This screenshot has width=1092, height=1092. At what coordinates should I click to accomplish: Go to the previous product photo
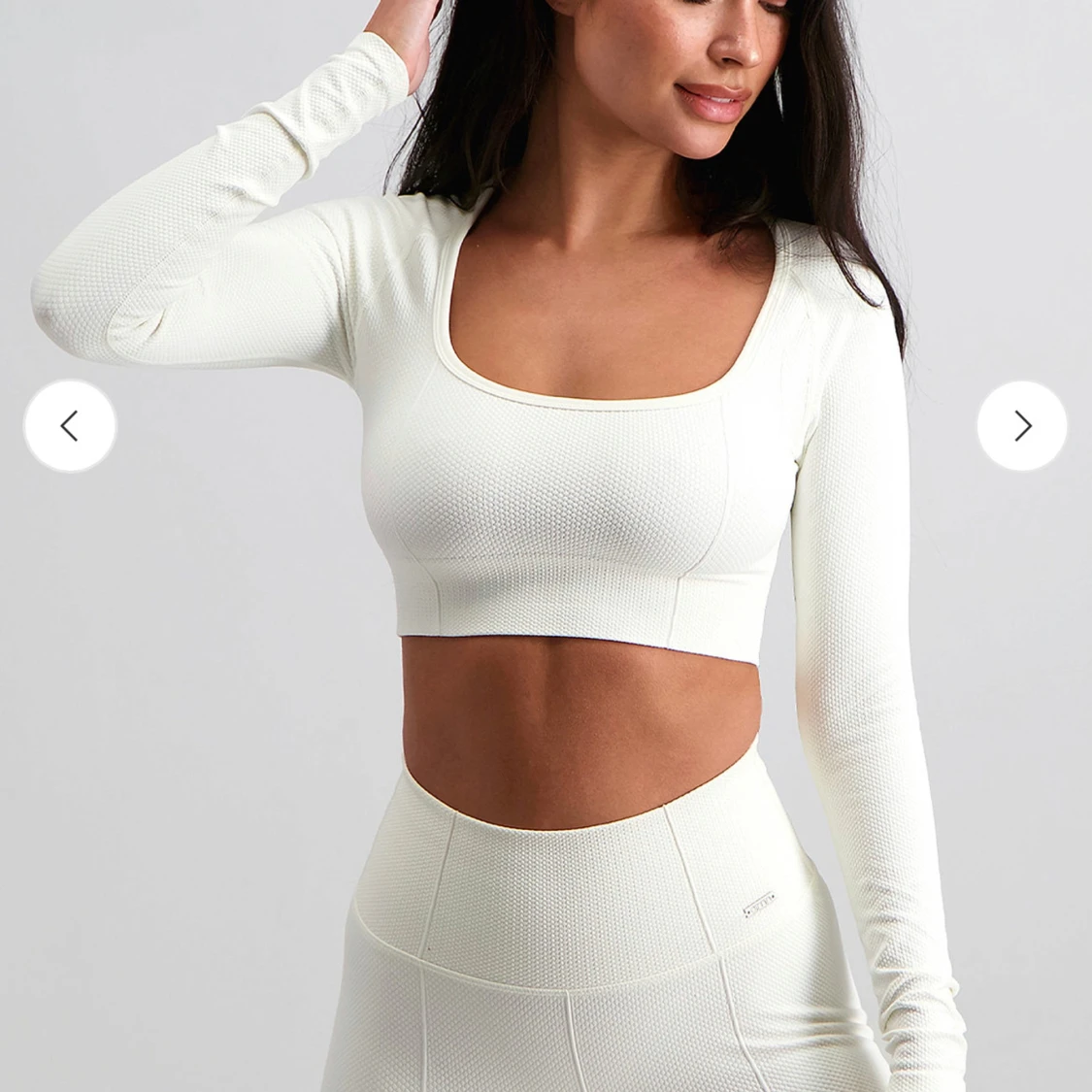[x=70, y=426]
